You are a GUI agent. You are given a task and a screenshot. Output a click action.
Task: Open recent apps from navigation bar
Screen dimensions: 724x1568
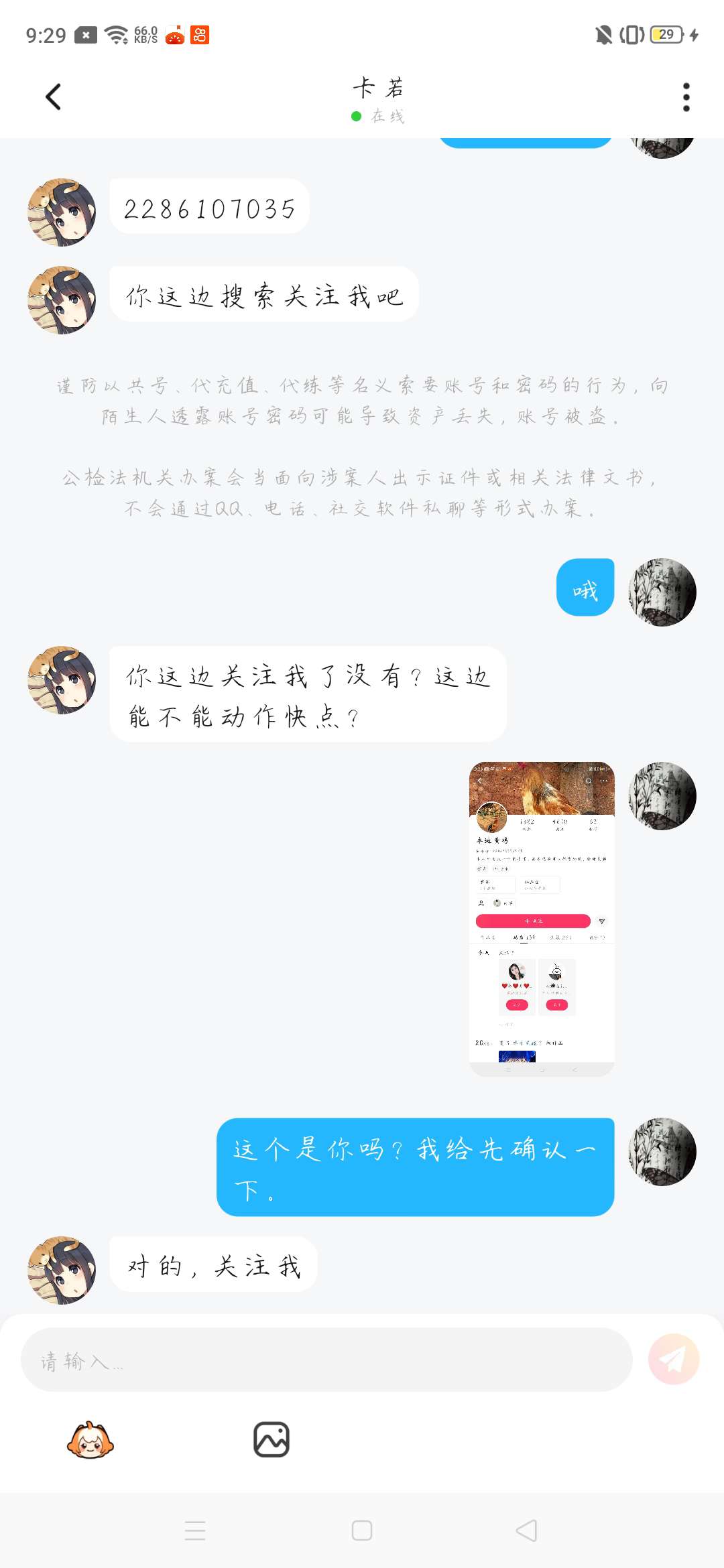195,1530
